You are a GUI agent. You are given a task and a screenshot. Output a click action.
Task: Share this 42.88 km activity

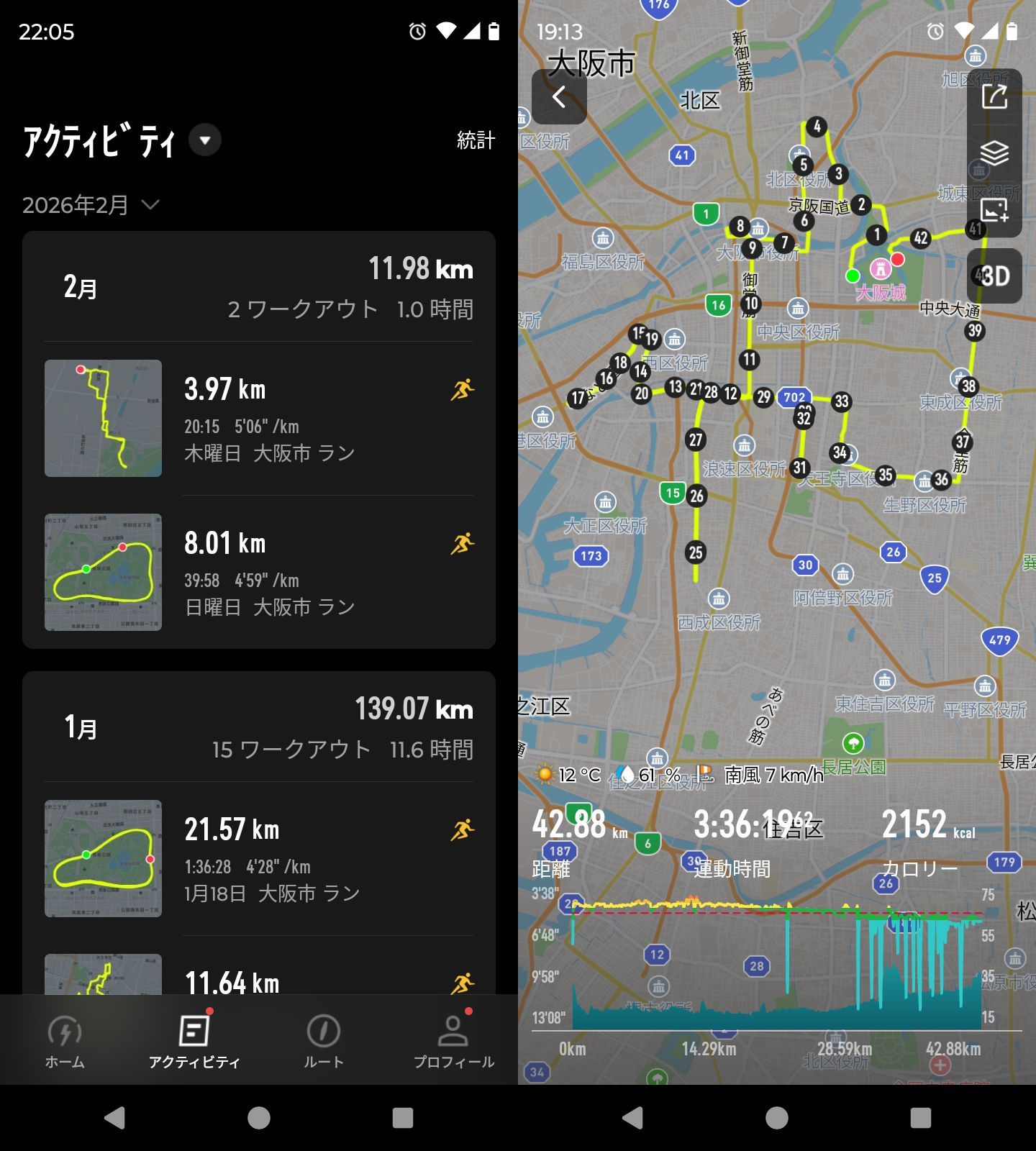(994, 96)
